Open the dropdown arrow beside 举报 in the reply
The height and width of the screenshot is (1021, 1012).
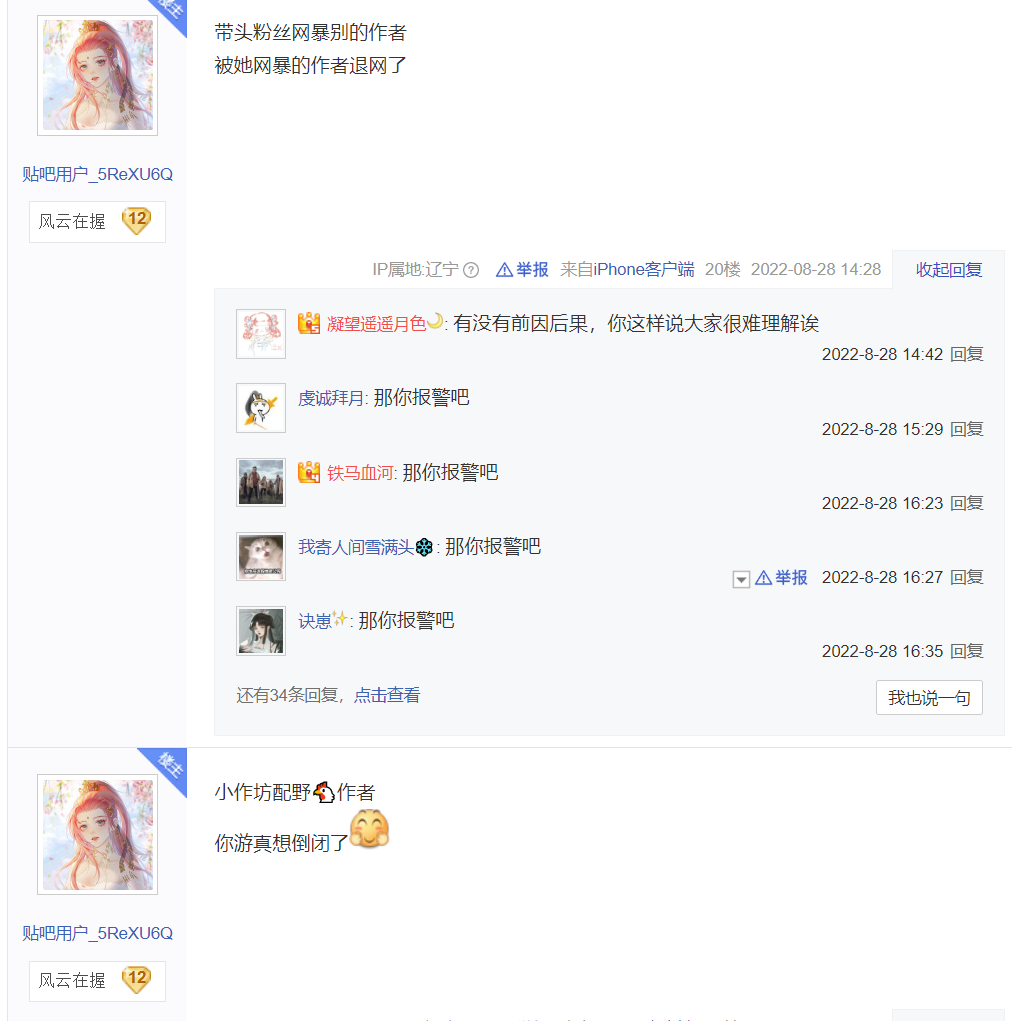pos(740,578)
